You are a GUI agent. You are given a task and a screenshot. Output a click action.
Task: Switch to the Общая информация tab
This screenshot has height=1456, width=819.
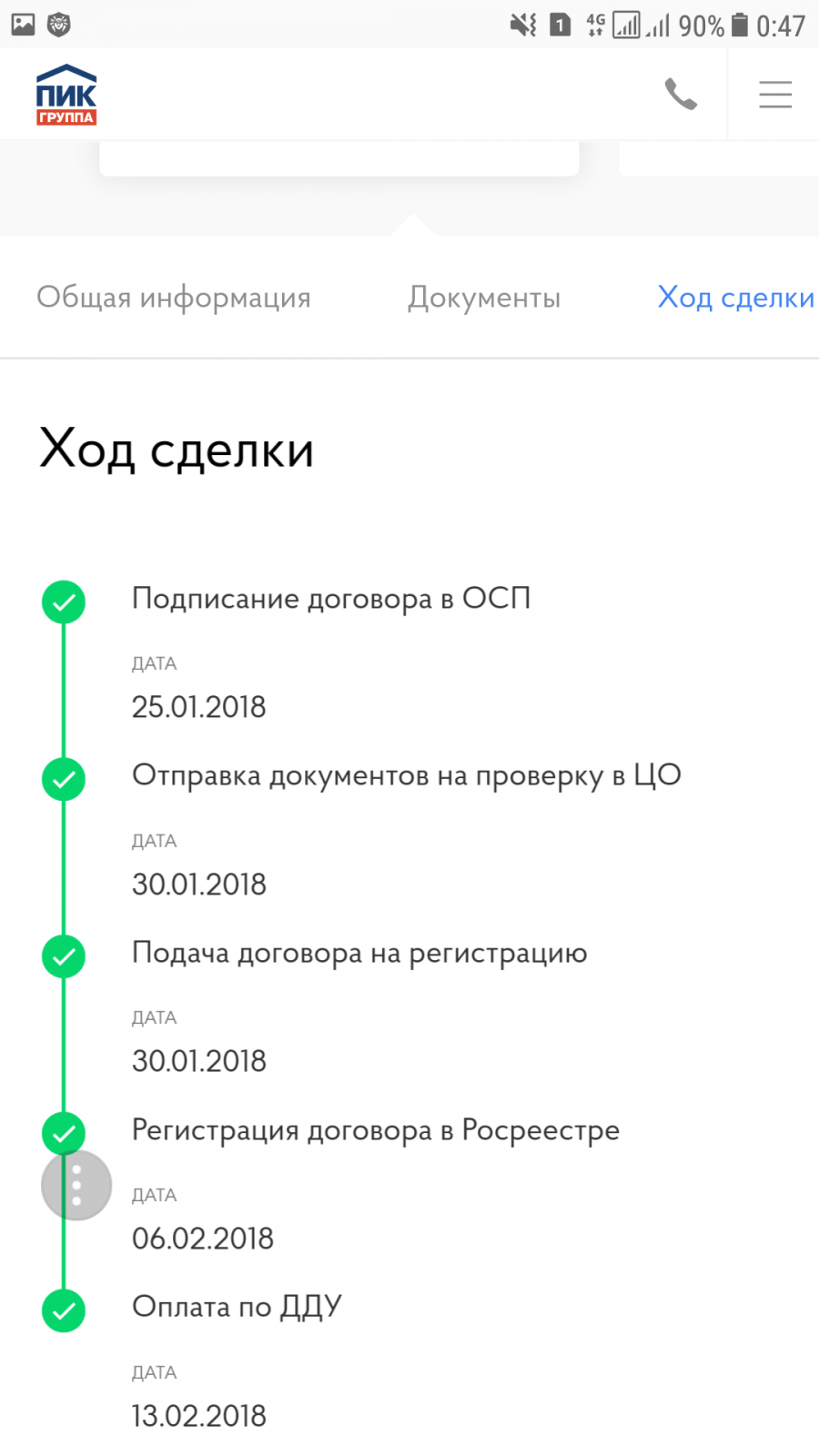click(x=174, y=298)
